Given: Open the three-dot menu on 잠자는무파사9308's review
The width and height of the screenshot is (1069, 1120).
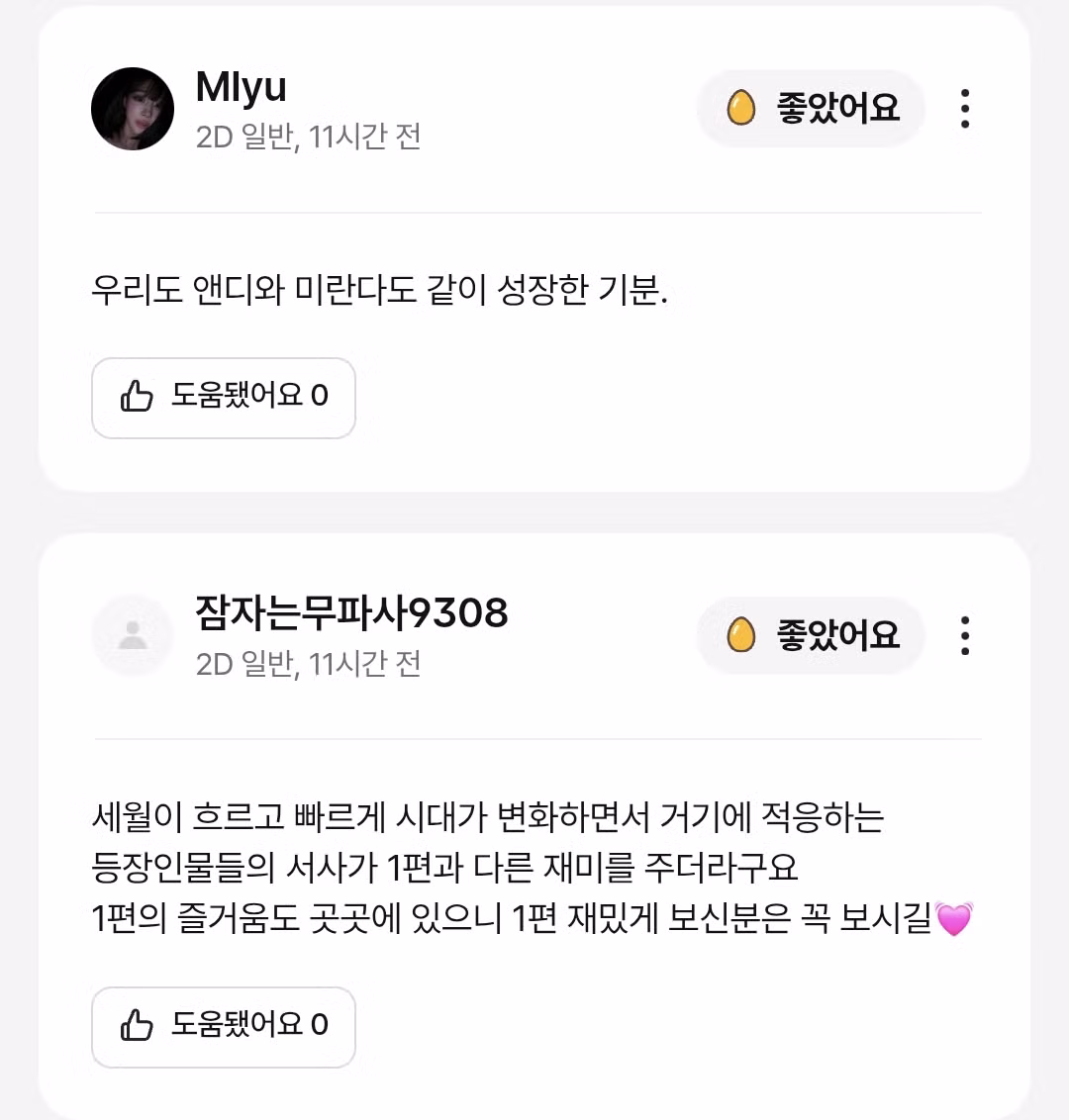Looking at the screenshot, I should (x=964, y=636).
